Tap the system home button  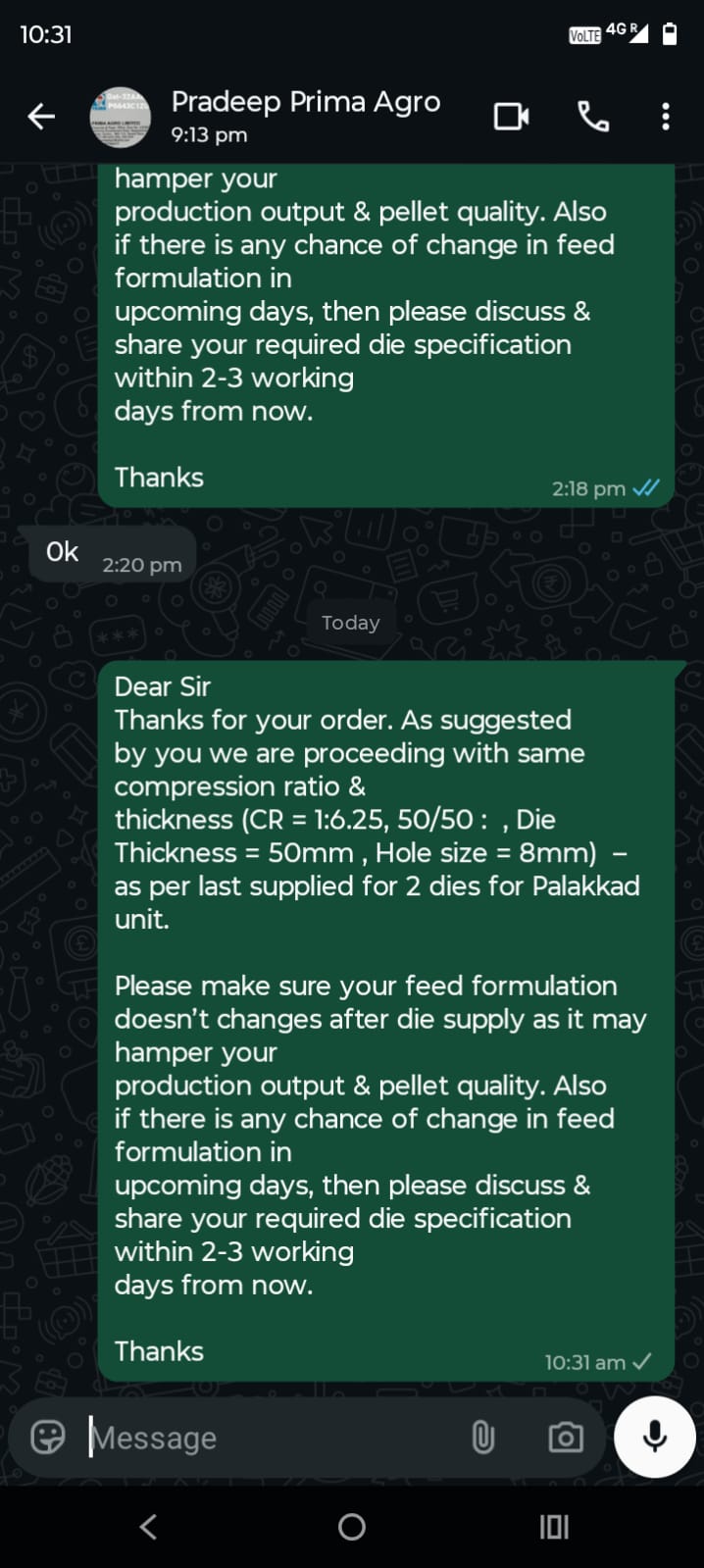(352, 1527)
